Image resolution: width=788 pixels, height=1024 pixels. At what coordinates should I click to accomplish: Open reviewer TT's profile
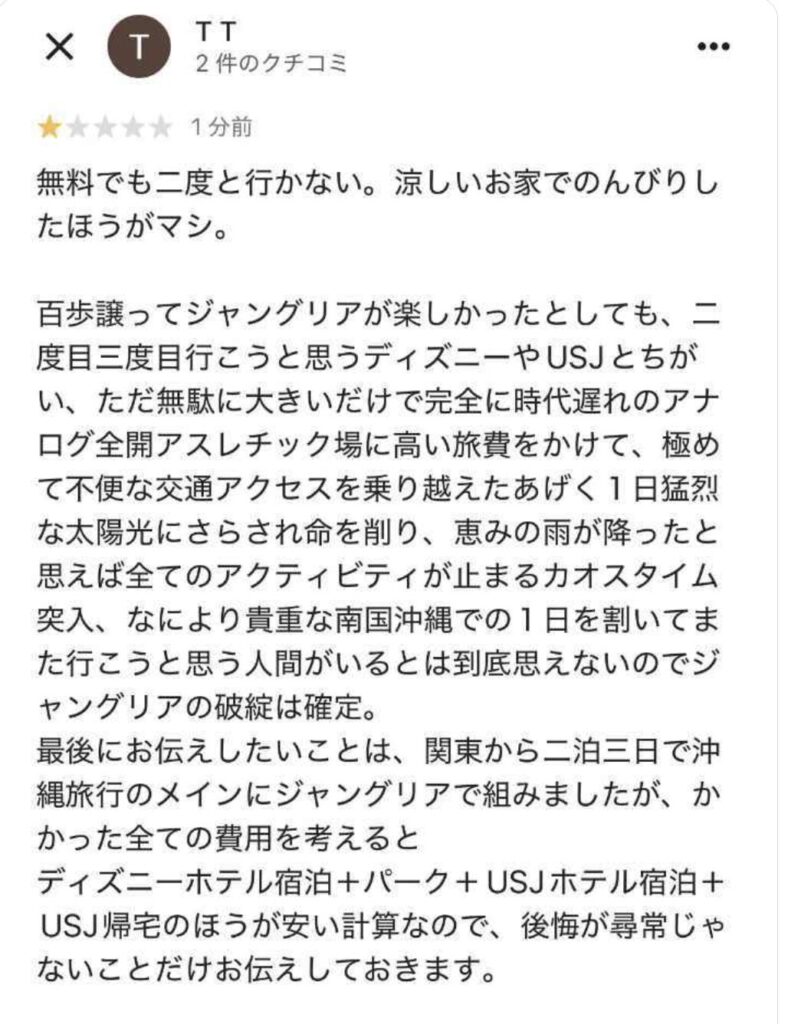(x=138, y=48)
